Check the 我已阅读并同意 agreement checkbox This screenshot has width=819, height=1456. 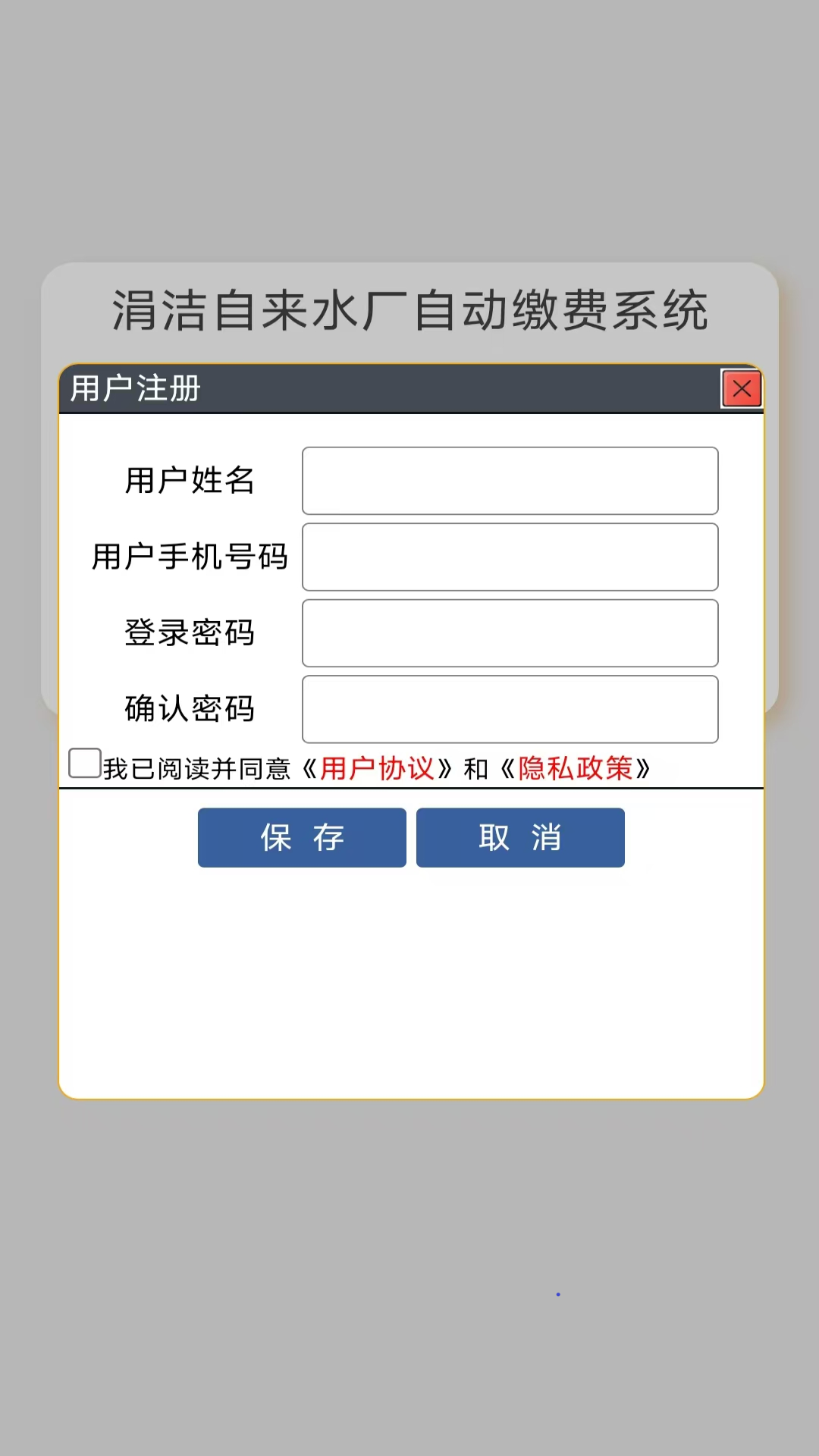(85, 763)
